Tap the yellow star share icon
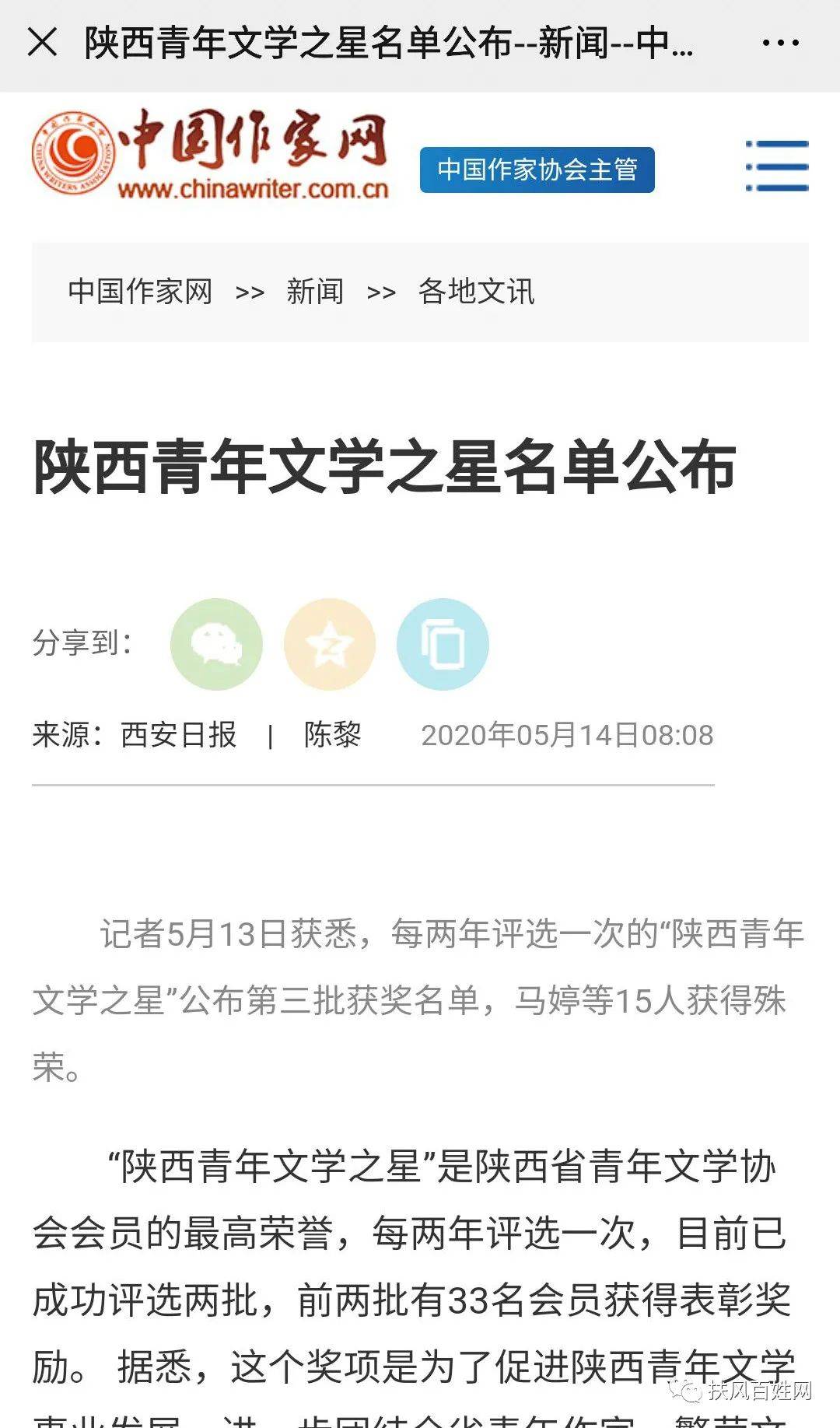840x1428 pixels. 330,644
